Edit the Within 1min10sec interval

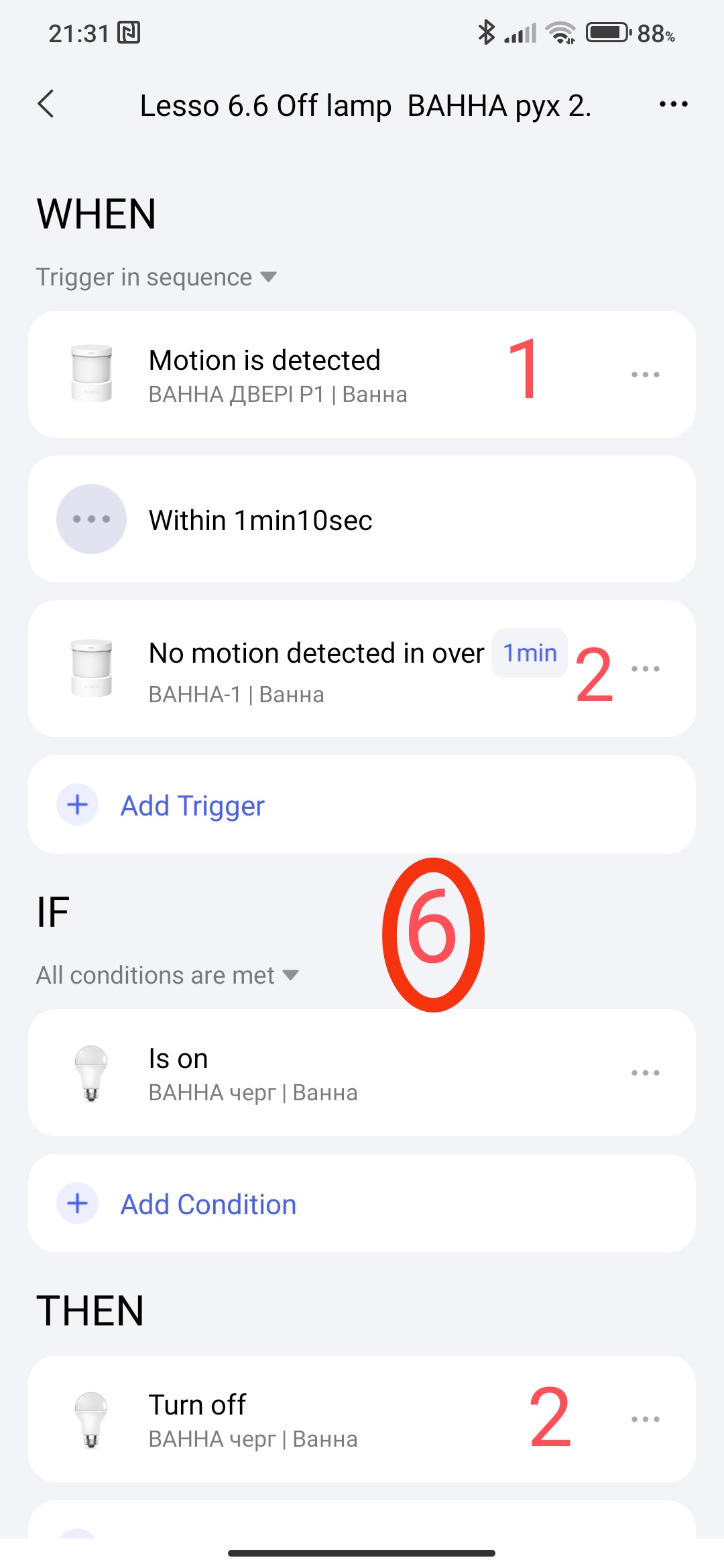(x=260, y=520)
